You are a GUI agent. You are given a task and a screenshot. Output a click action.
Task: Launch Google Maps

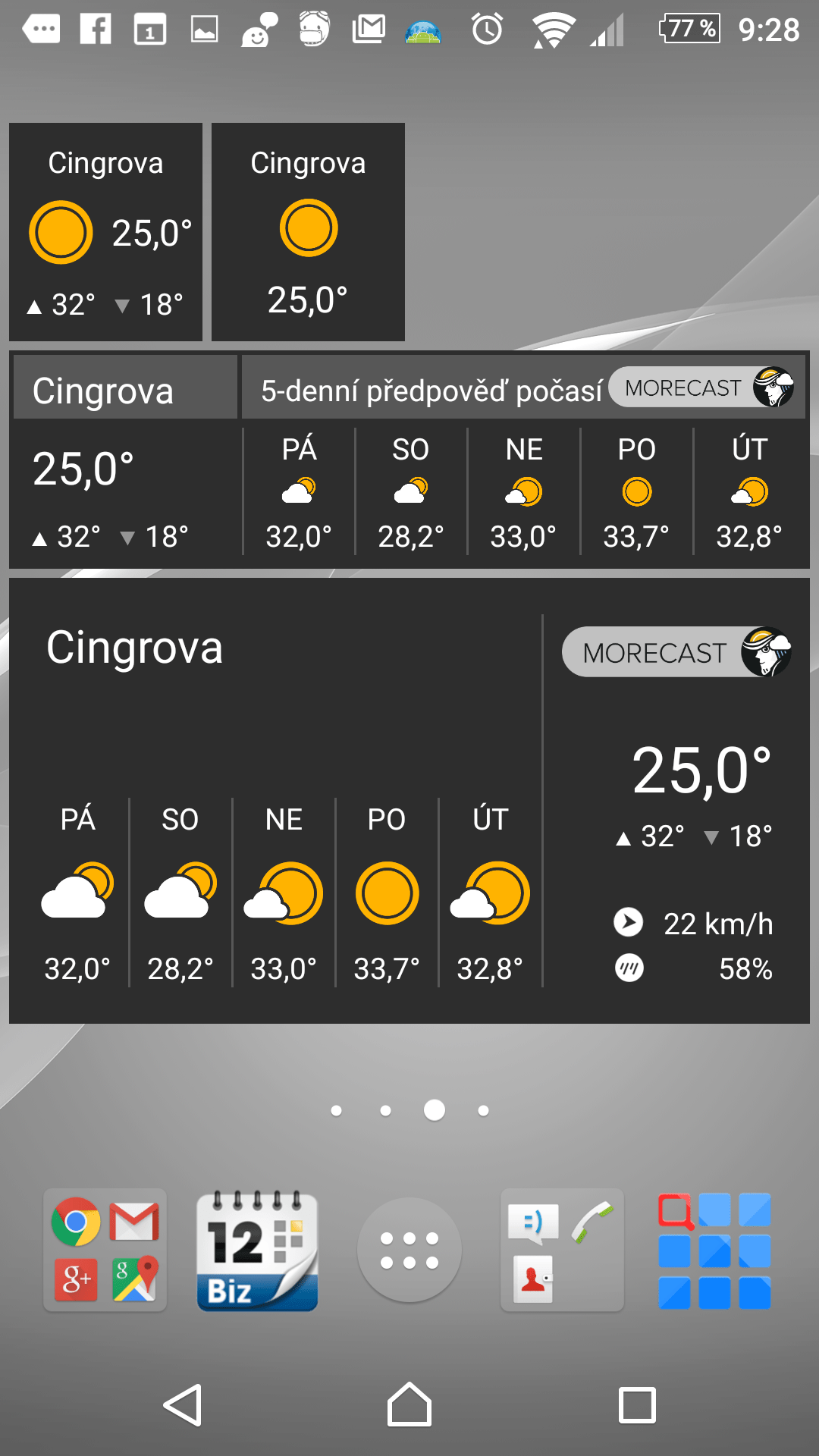(x=135, y=1279)
